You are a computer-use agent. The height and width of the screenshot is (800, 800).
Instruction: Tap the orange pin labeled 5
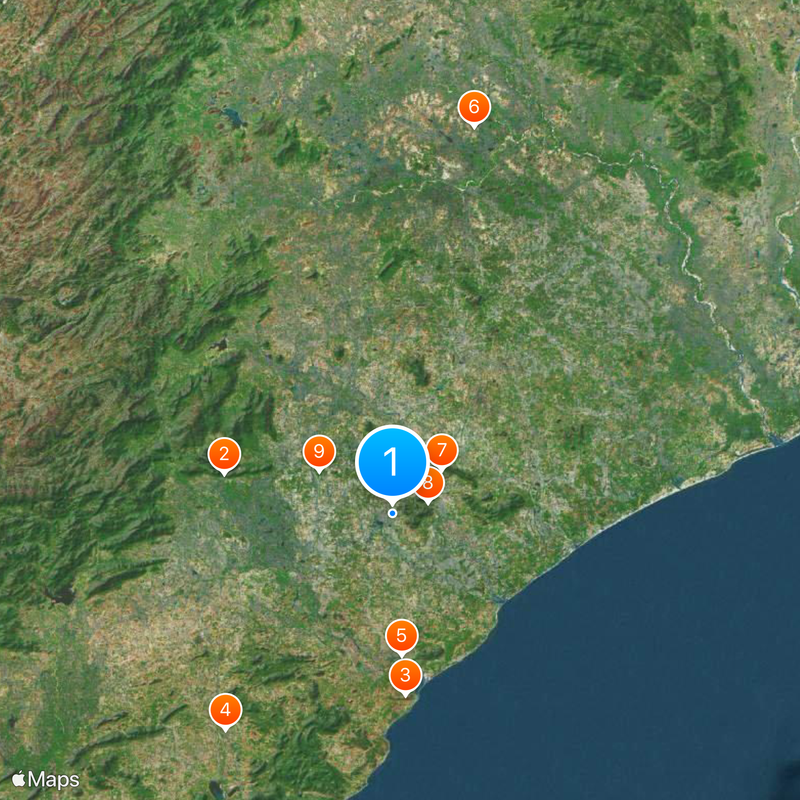click(402, 635)
